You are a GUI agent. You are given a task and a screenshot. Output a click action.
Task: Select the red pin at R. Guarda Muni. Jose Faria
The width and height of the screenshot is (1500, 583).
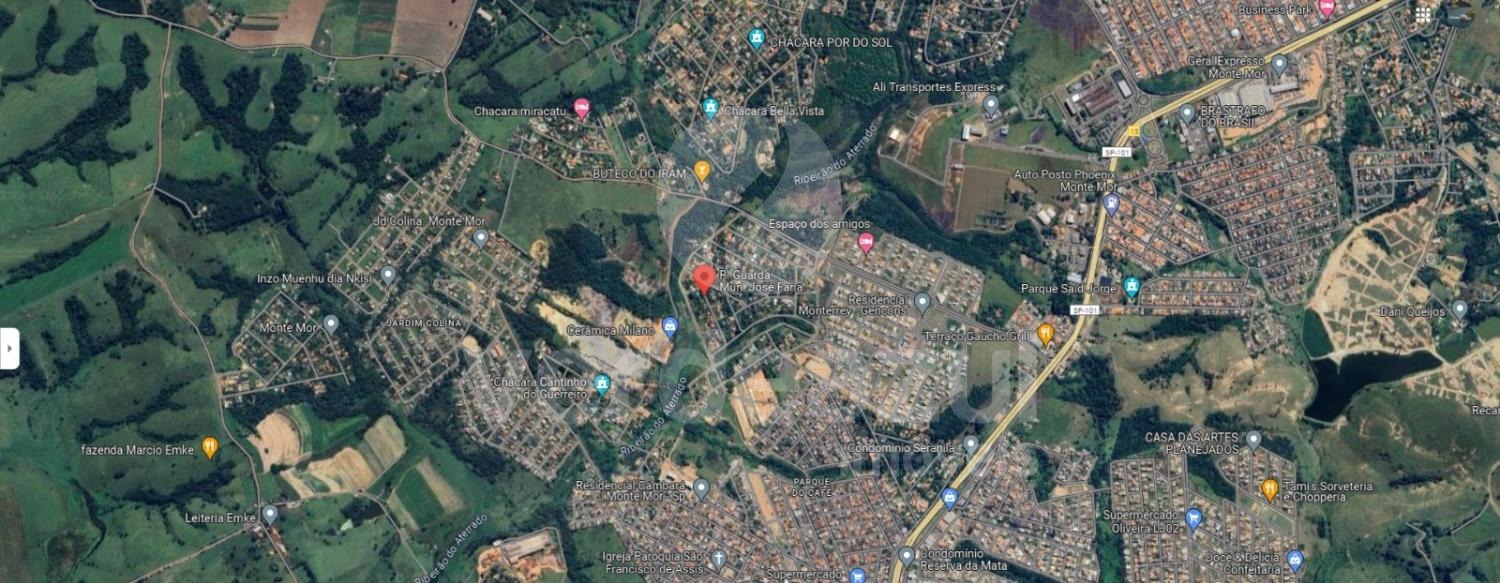tap(704, 278)
